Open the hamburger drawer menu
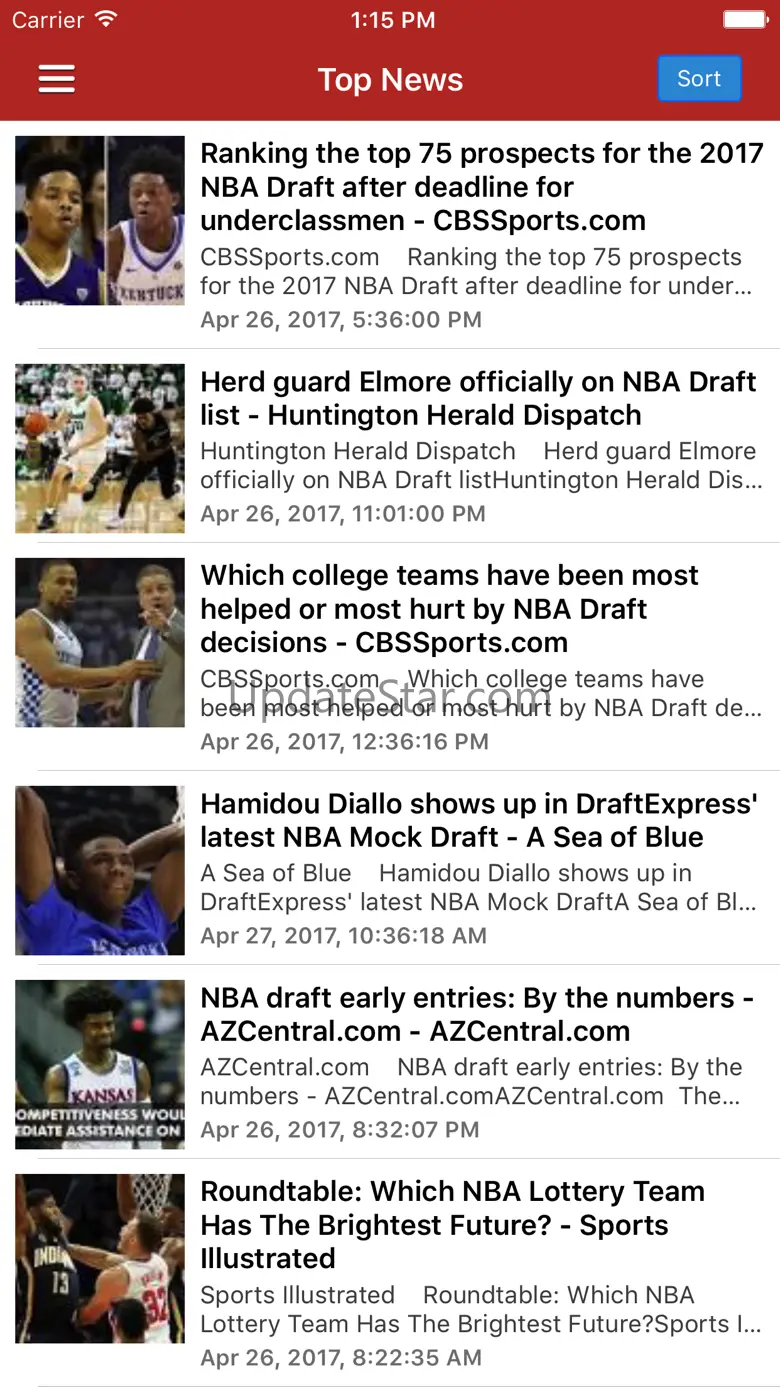The image size is (780, 1387). (x=57, y=79)
